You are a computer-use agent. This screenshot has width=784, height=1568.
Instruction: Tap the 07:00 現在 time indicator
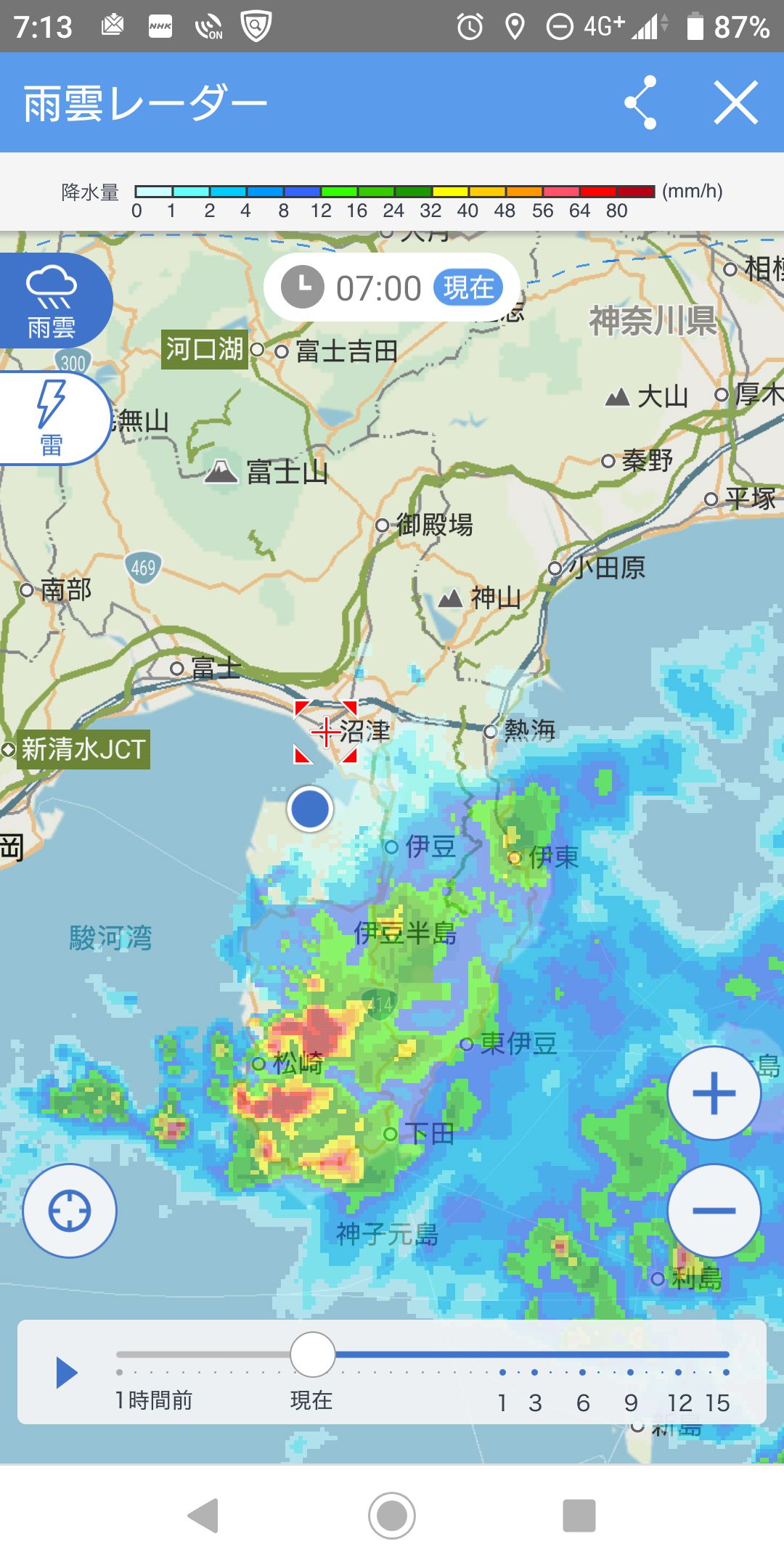click(392, 287)
